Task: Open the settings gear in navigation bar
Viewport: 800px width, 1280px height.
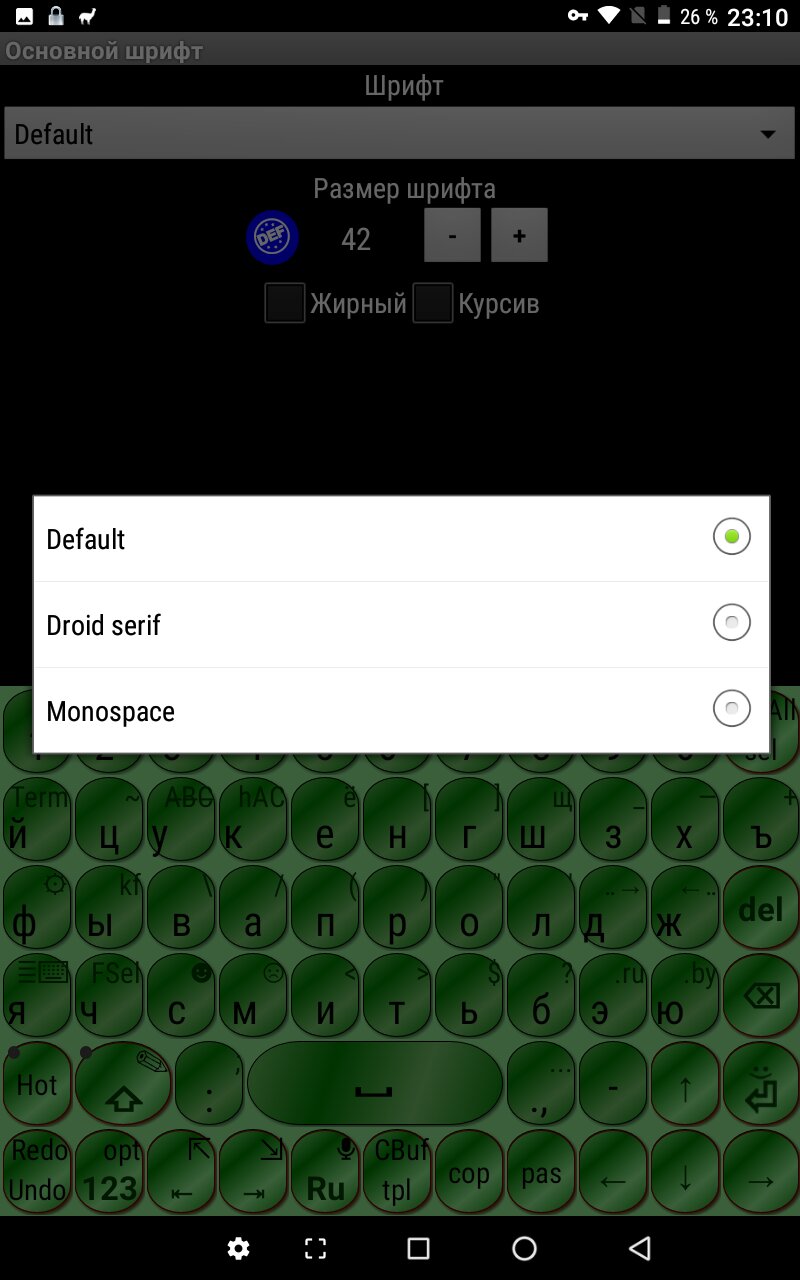Action: 238,1248
